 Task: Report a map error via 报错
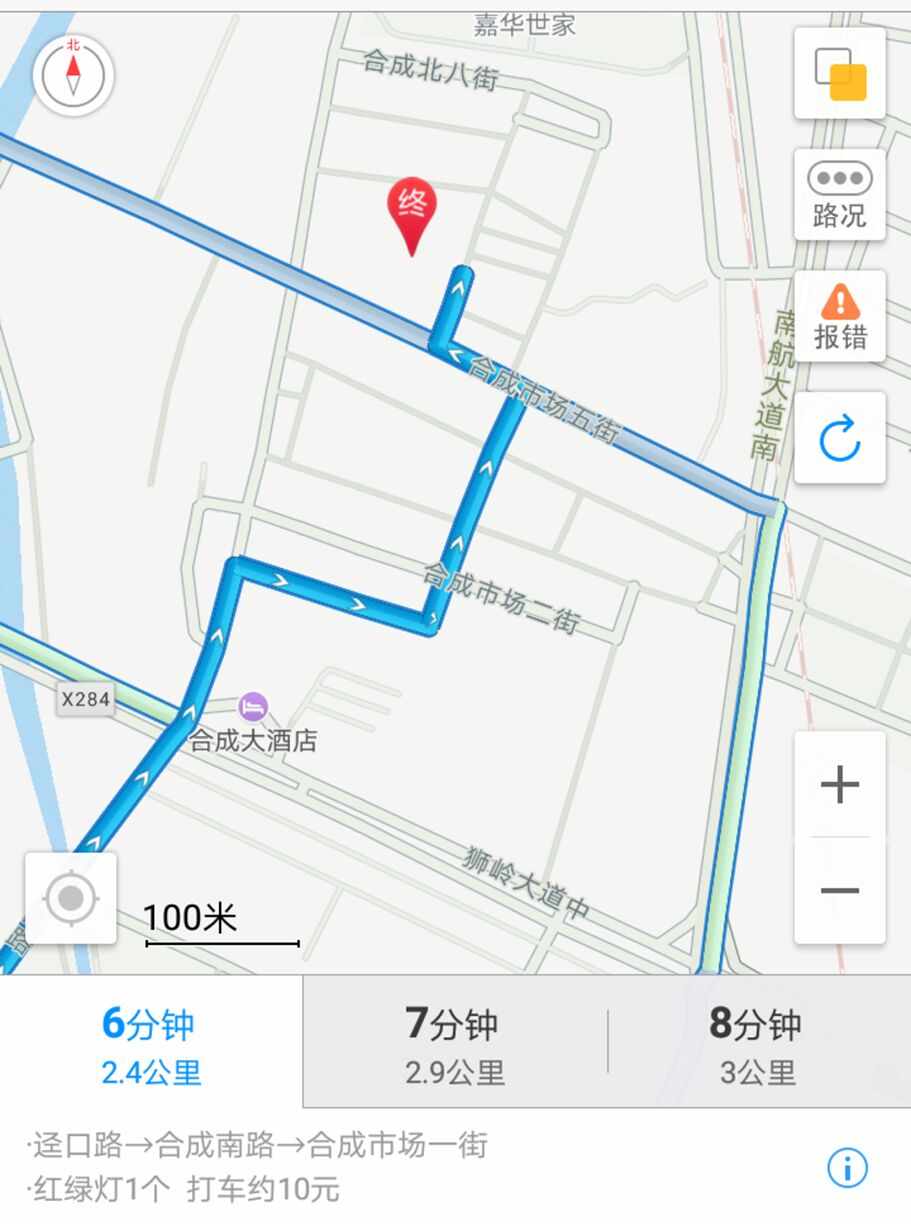point(839,316)
